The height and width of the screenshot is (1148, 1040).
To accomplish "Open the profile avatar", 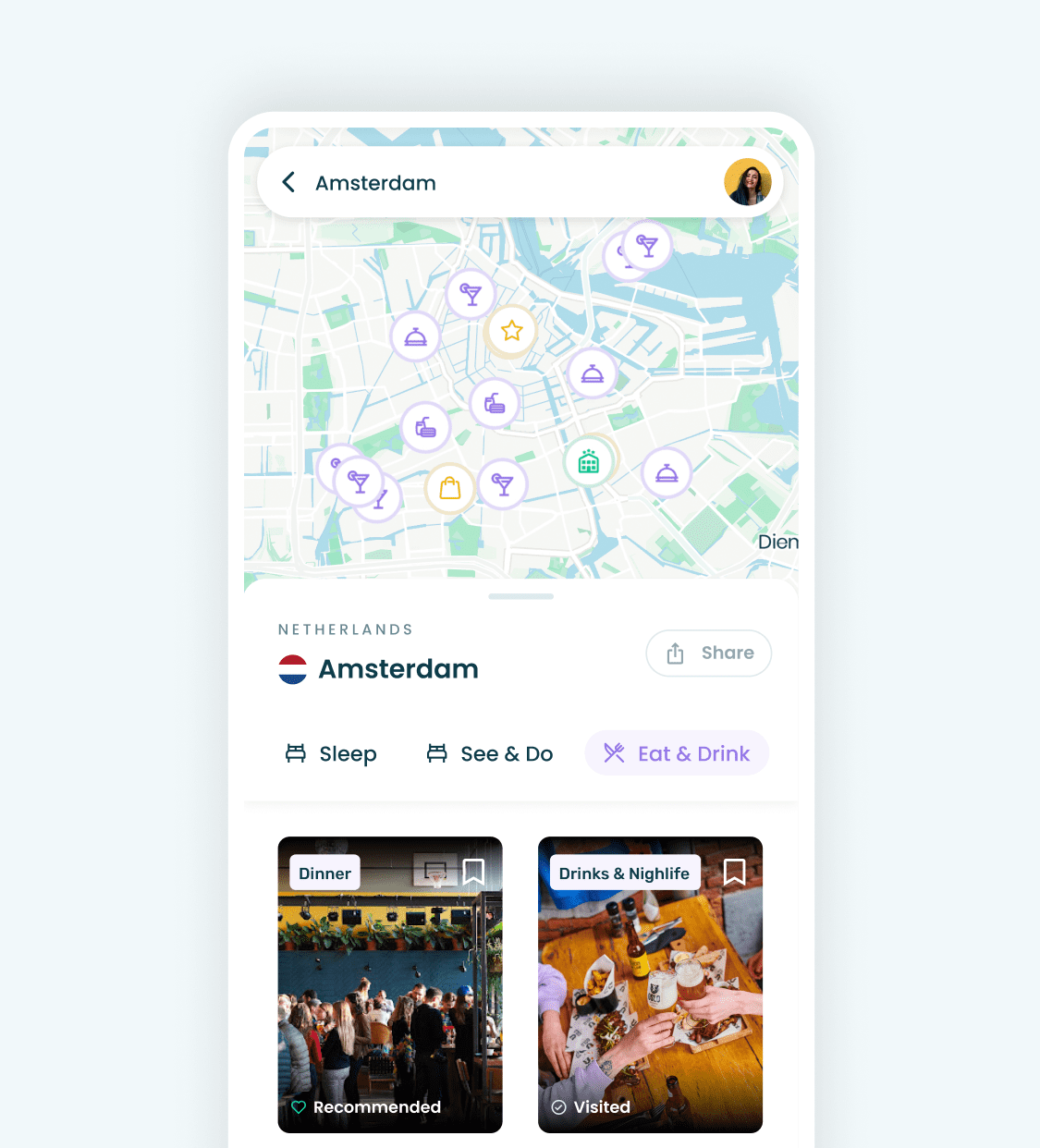I will [747, 182].
